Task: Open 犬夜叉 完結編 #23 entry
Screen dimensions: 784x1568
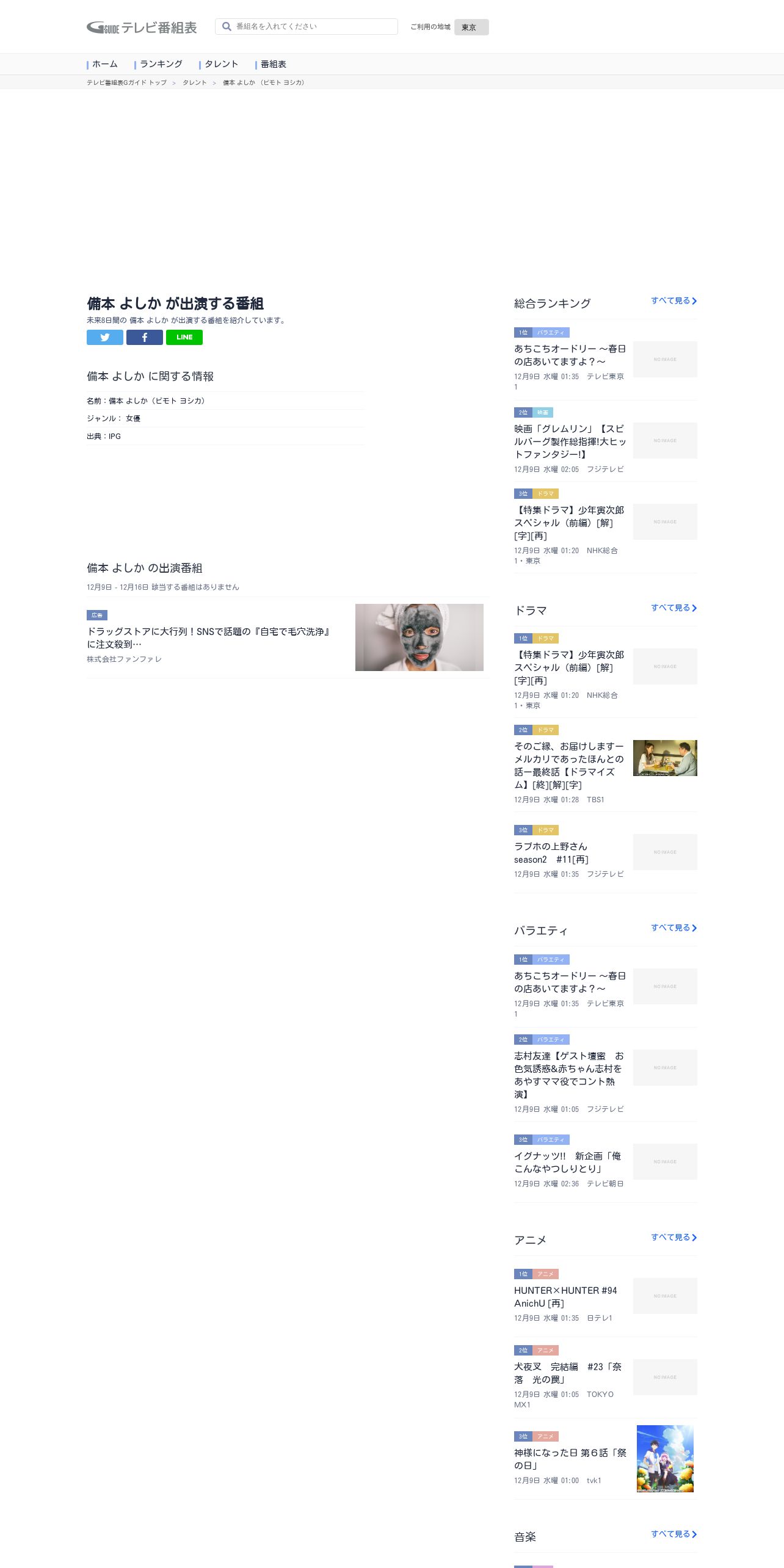Action: tap(605, 1377)
